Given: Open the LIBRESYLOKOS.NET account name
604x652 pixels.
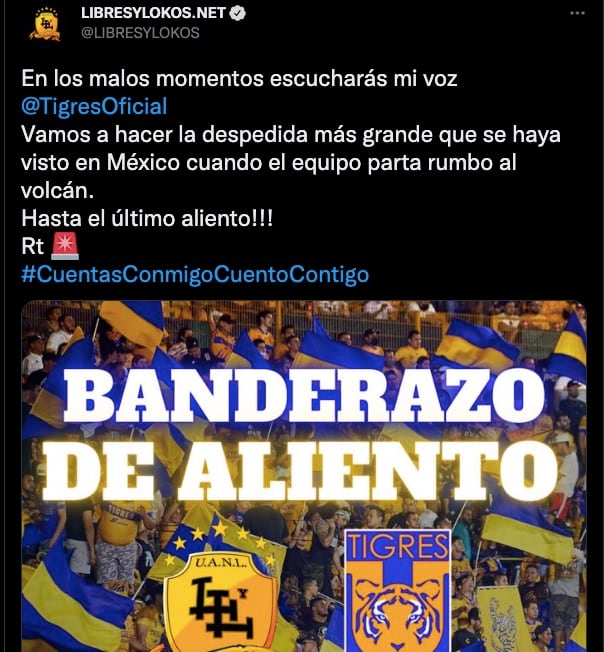Looking at the screenshot, I should coord(151,13).
